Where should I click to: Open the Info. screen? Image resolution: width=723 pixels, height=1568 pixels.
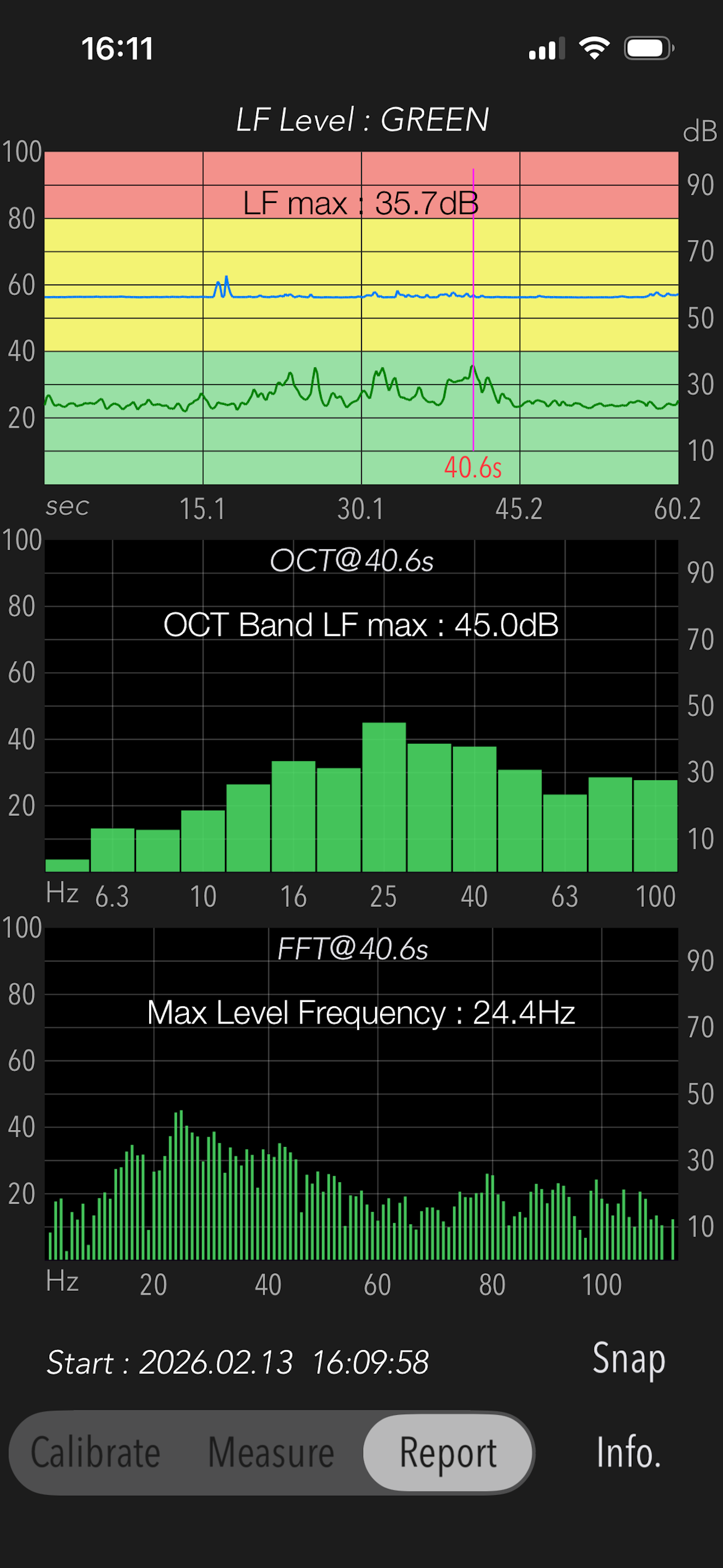629,1452
